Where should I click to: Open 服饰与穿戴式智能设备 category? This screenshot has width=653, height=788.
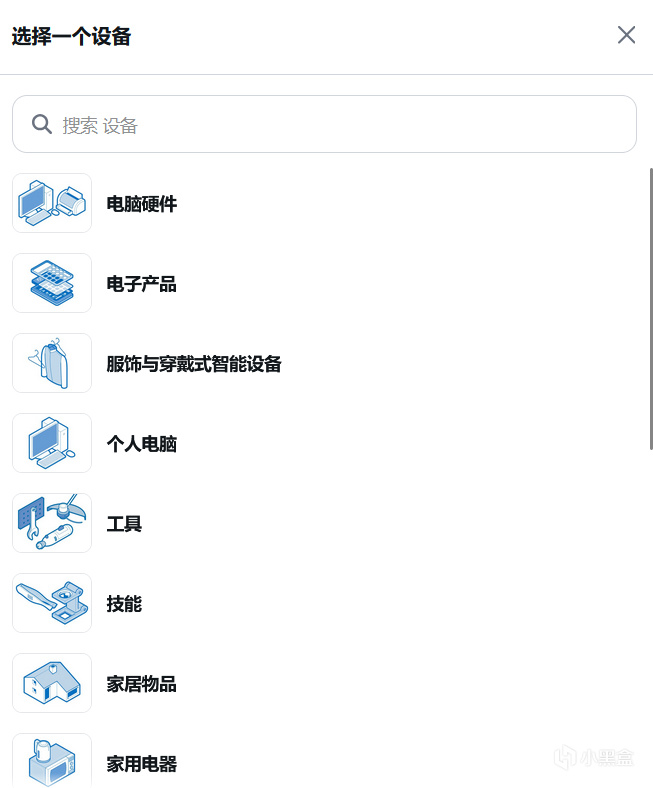pos(194,364)
